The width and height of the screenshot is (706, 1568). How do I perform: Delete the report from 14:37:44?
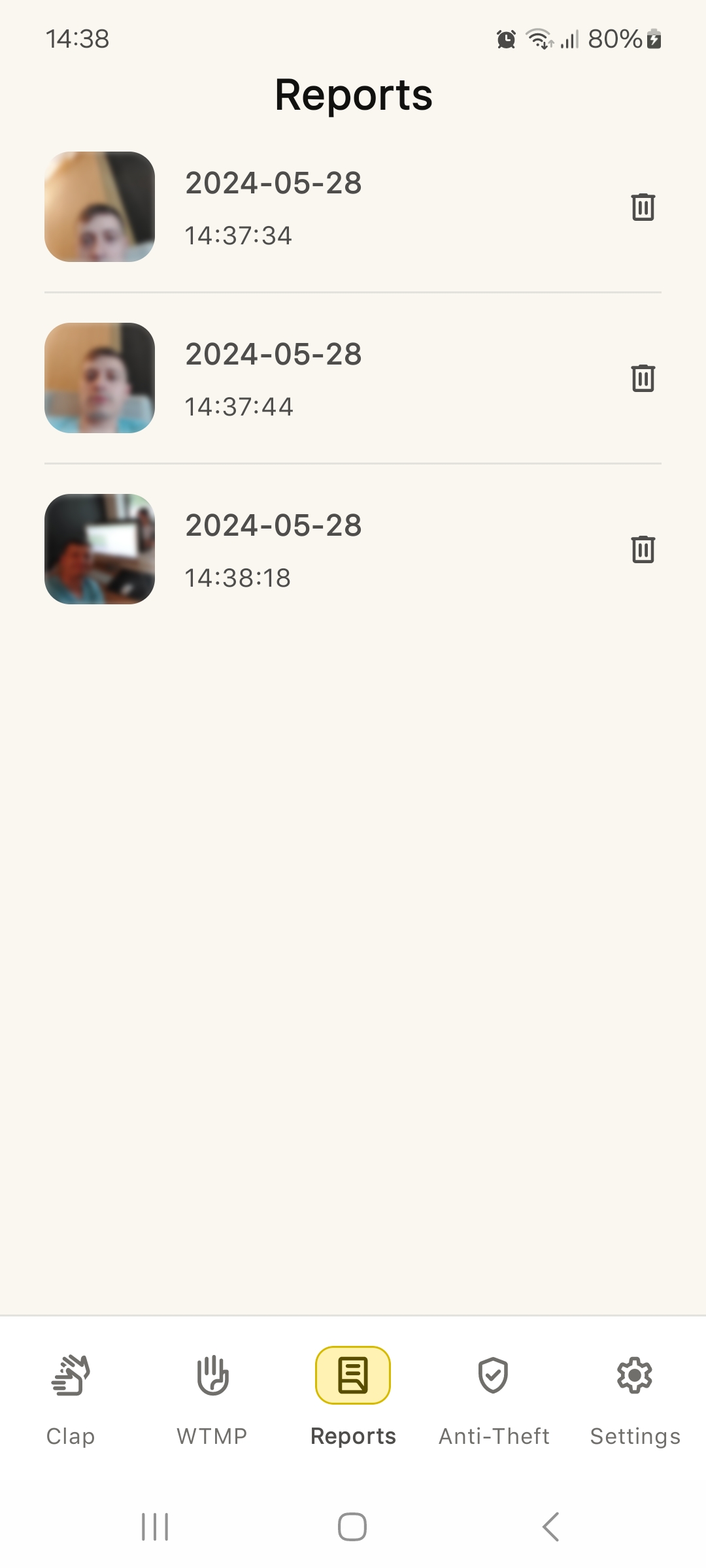pos(643,378)
